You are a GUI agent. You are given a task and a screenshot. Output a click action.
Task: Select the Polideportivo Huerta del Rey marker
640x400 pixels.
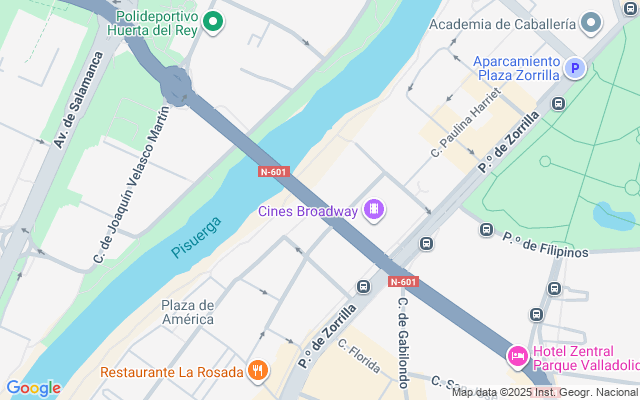tap(213, 21)
